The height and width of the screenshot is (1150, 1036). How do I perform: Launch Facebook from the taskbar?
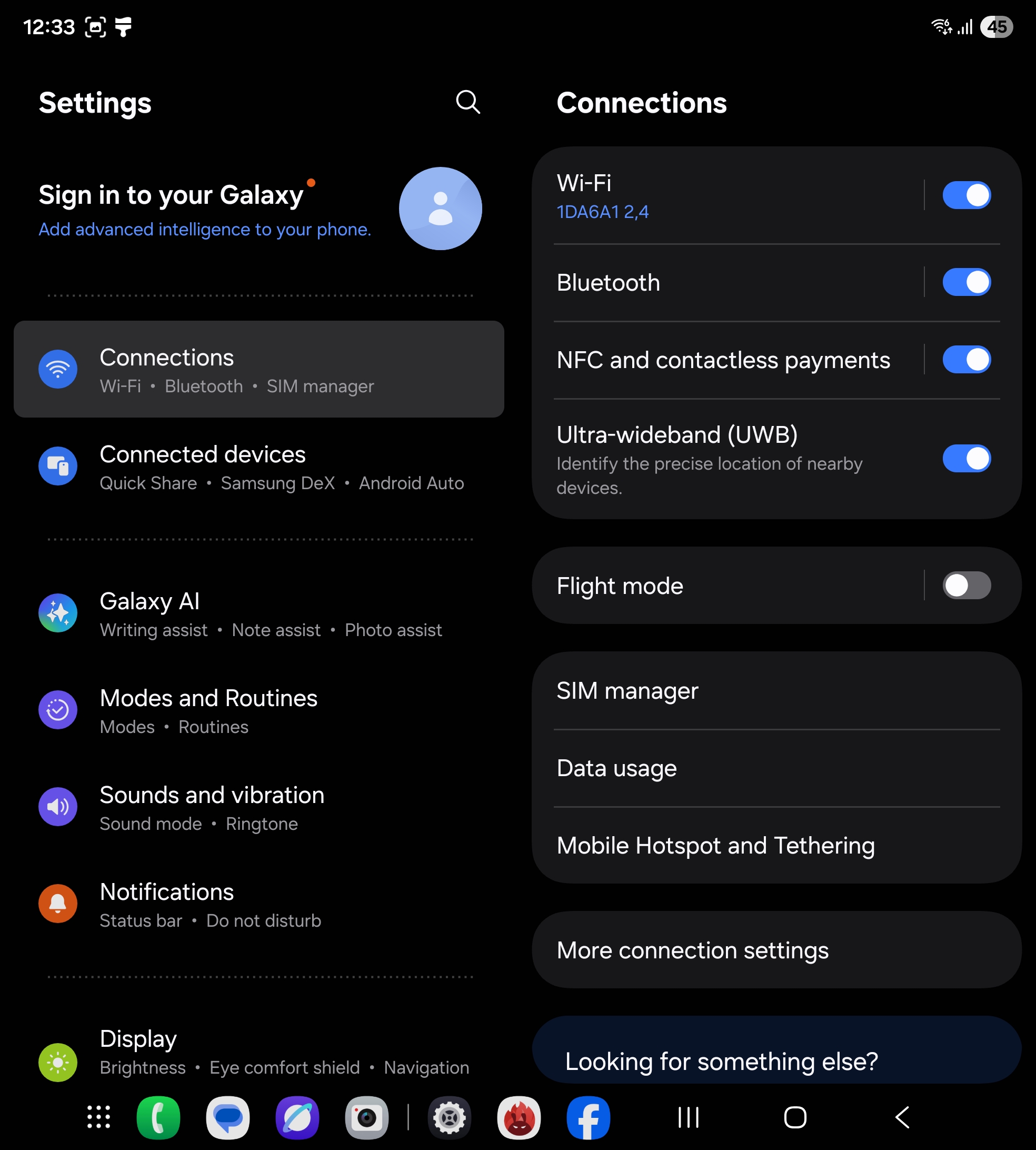(x=588, y=1117)
